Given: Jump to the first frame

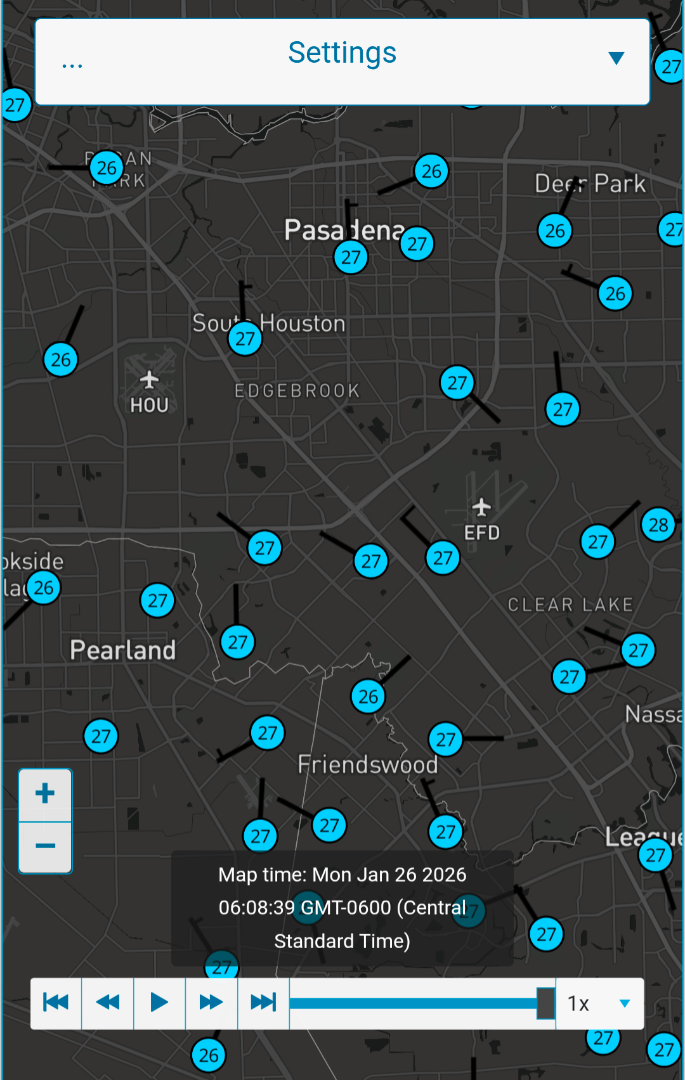Looking at the screenshot, I should tap(56, 1003).
